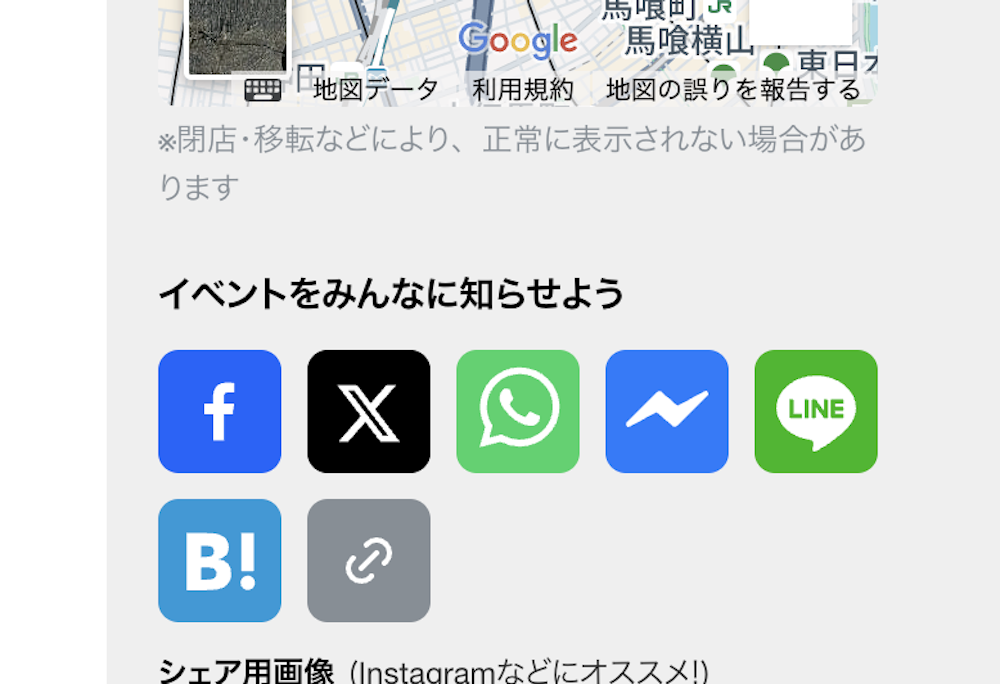The width and height of the screenshot is (1000, 684).
Task: Switch to the satellite view thumbnail
Action: [237, 35]
